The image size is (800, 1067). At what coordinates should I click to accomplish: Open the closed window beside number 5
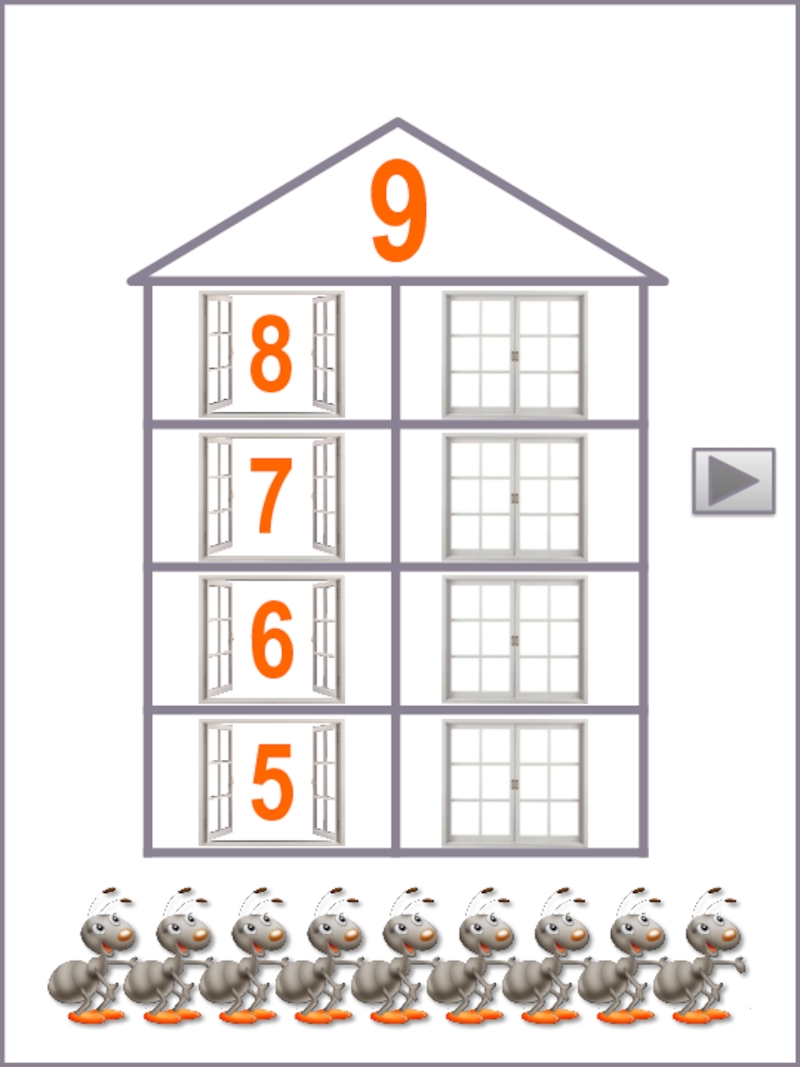(x=515, y=783)
